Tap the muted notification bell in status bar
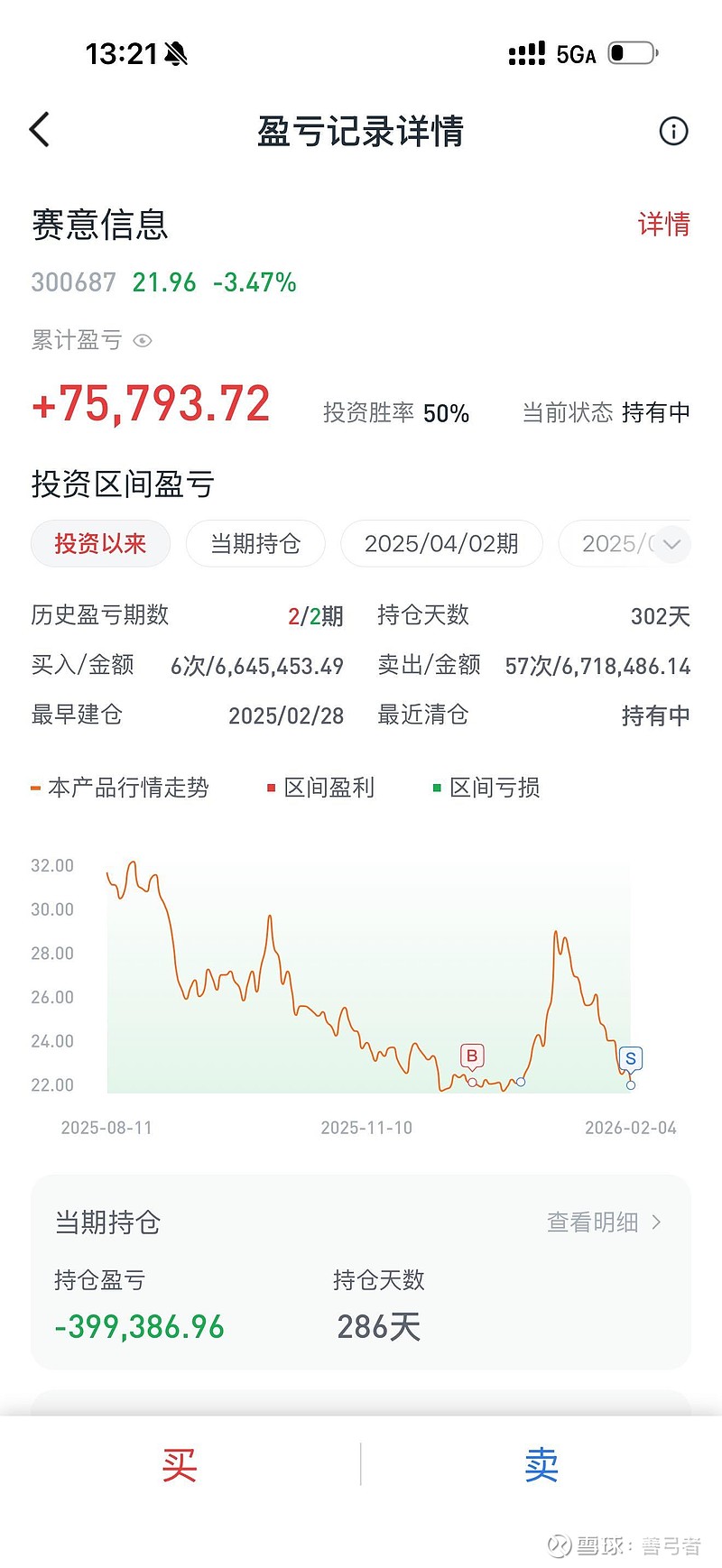This screenshot has height=1568, width=722. (x=174, y=53)
